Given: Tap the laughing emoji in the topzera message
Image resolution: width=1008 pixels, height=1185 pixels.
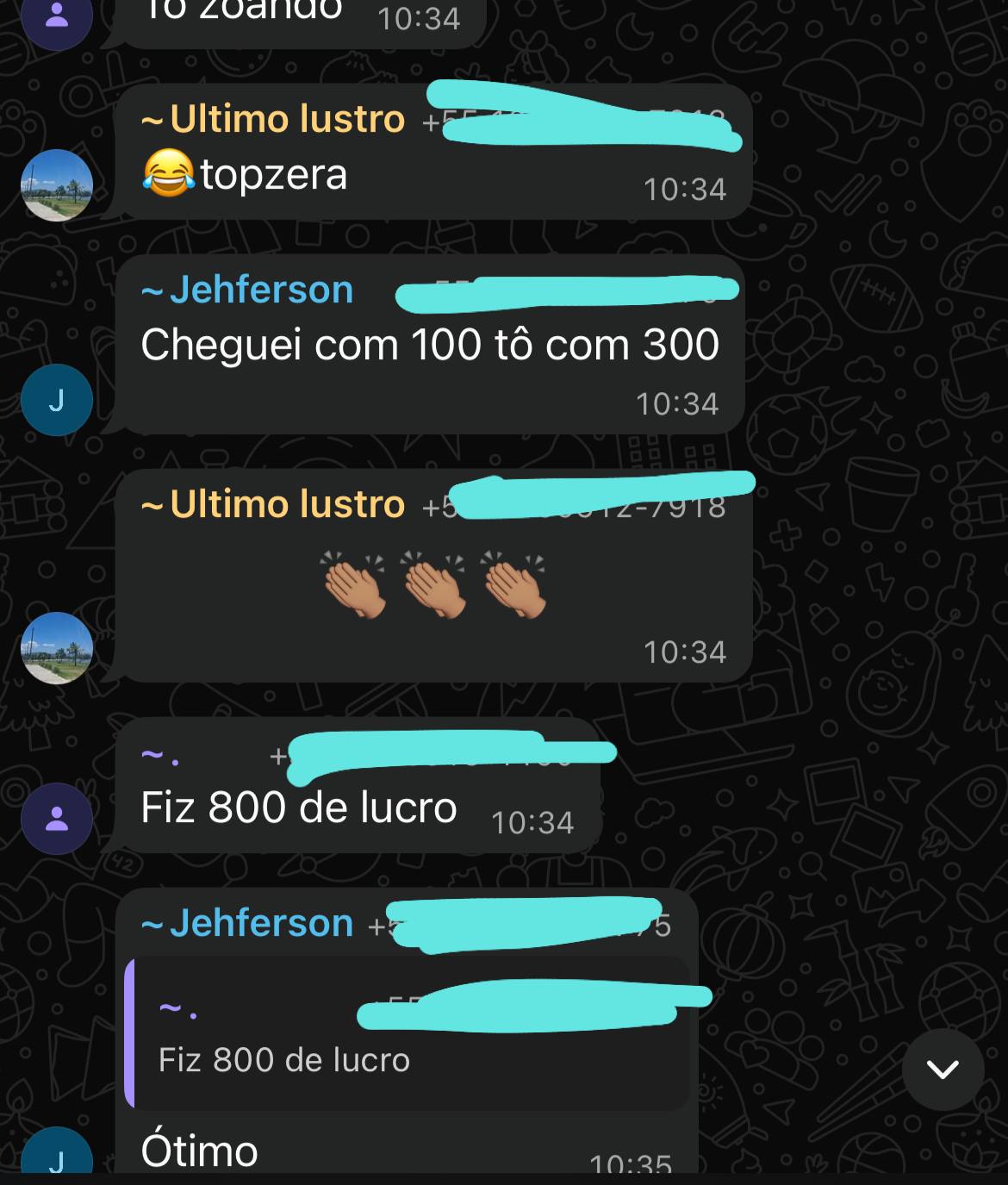Looking at the screenshot, I should (166, 175).
